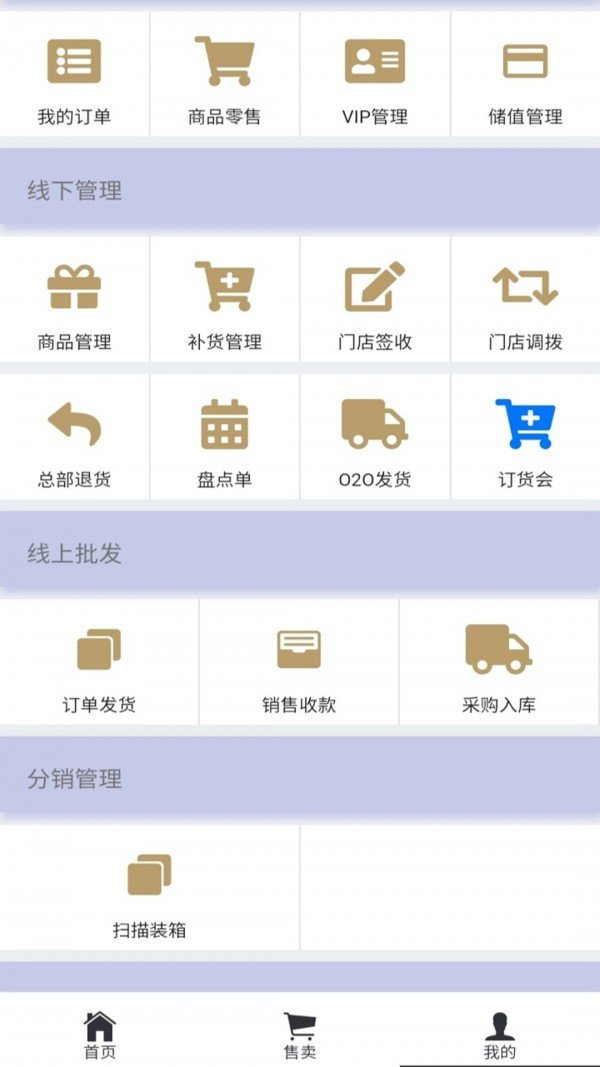Viewport: 600px width, 1067px height.
Task: Open 订单发货
Action: (99, 665)
